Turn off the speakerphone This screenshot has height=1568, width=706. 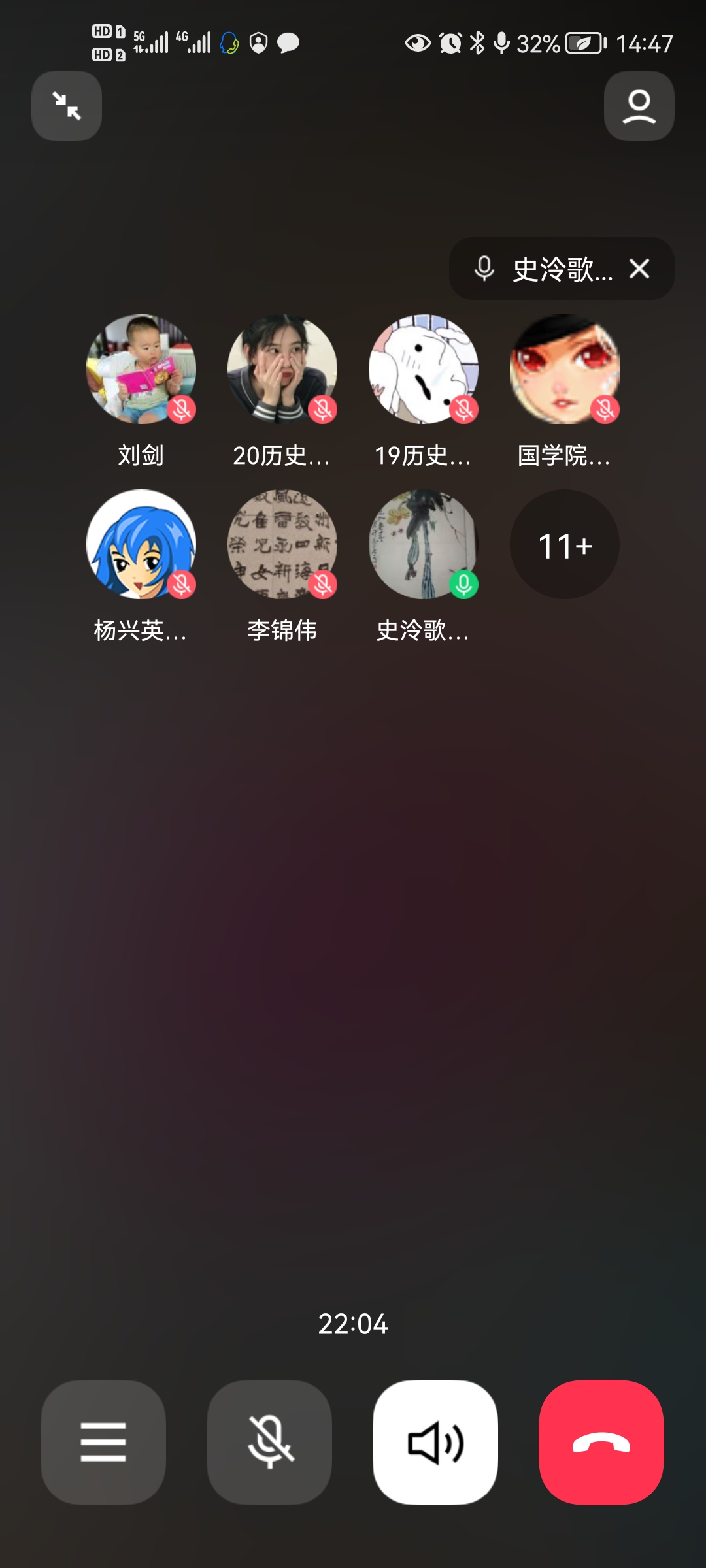[435, 1442]
